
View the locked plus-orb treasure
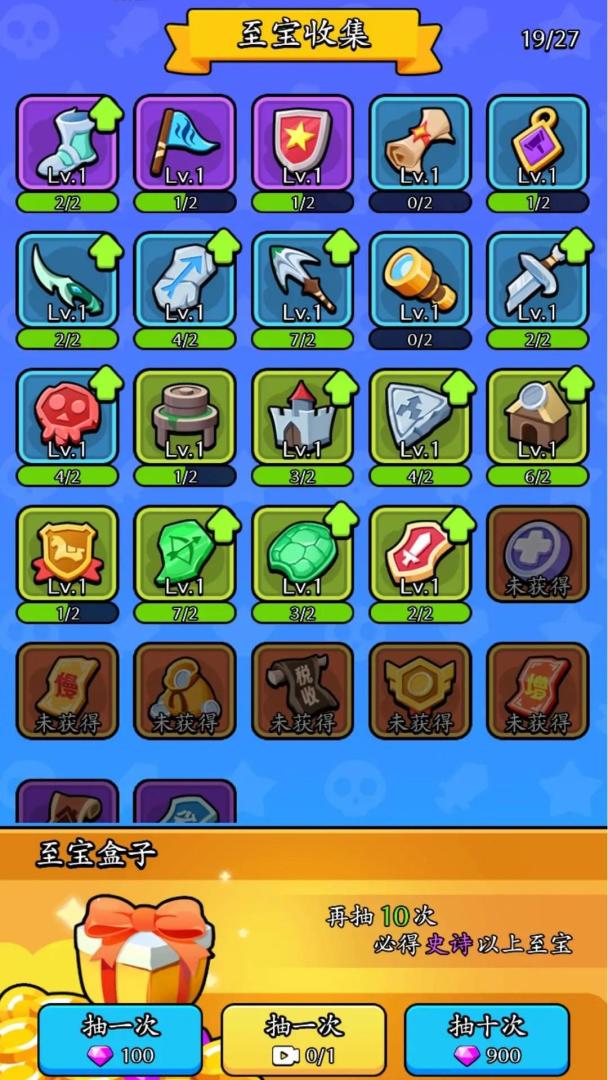click(537, 554)
